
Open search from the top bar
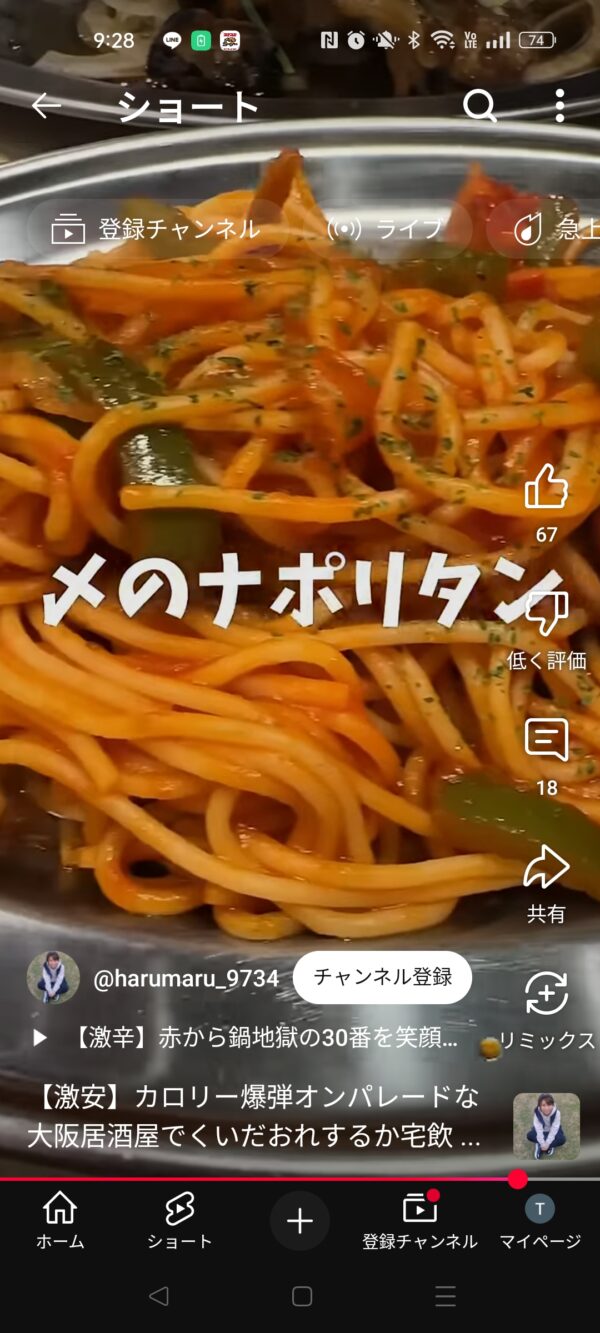tap(479, 106)
